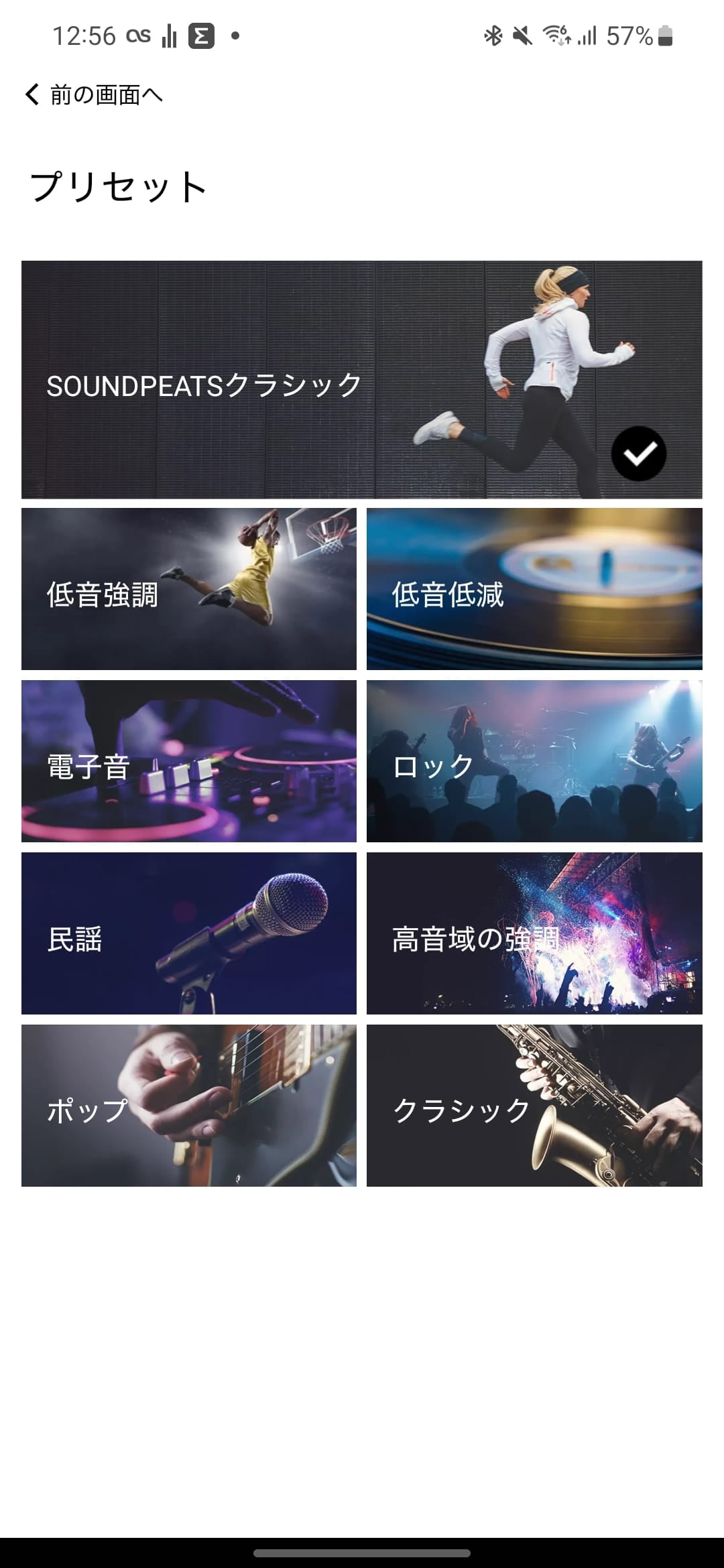Select the SOUNDPEATSクラシック preset
The image size is (724, 1568).
(361, 379)
